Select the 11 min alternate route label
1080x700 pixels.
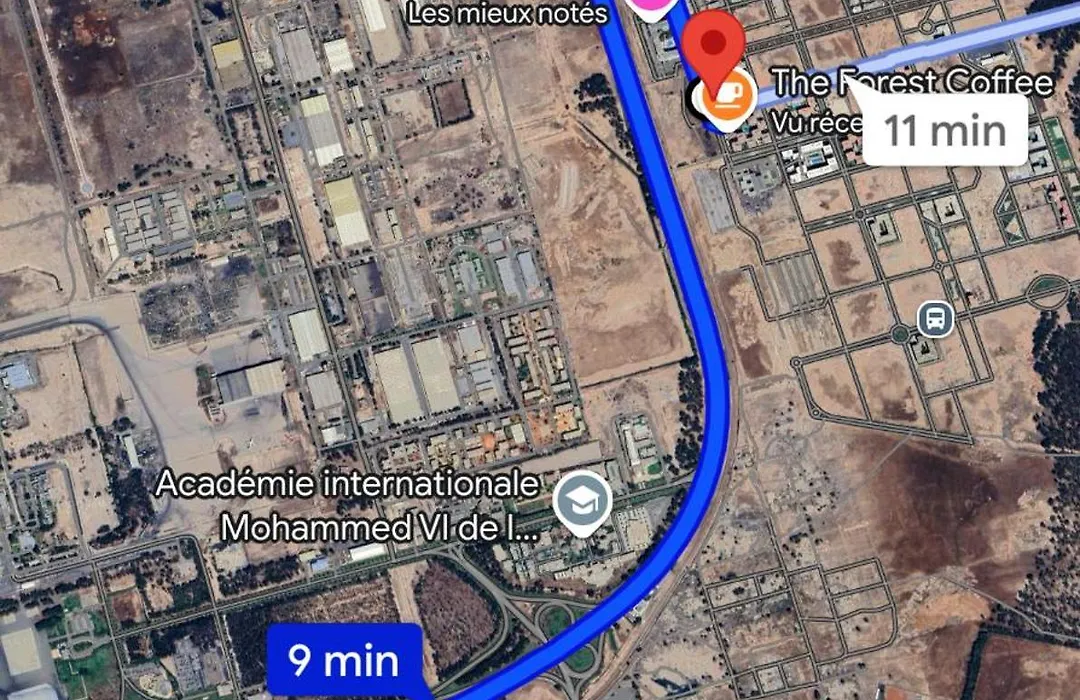click(944, 130)
